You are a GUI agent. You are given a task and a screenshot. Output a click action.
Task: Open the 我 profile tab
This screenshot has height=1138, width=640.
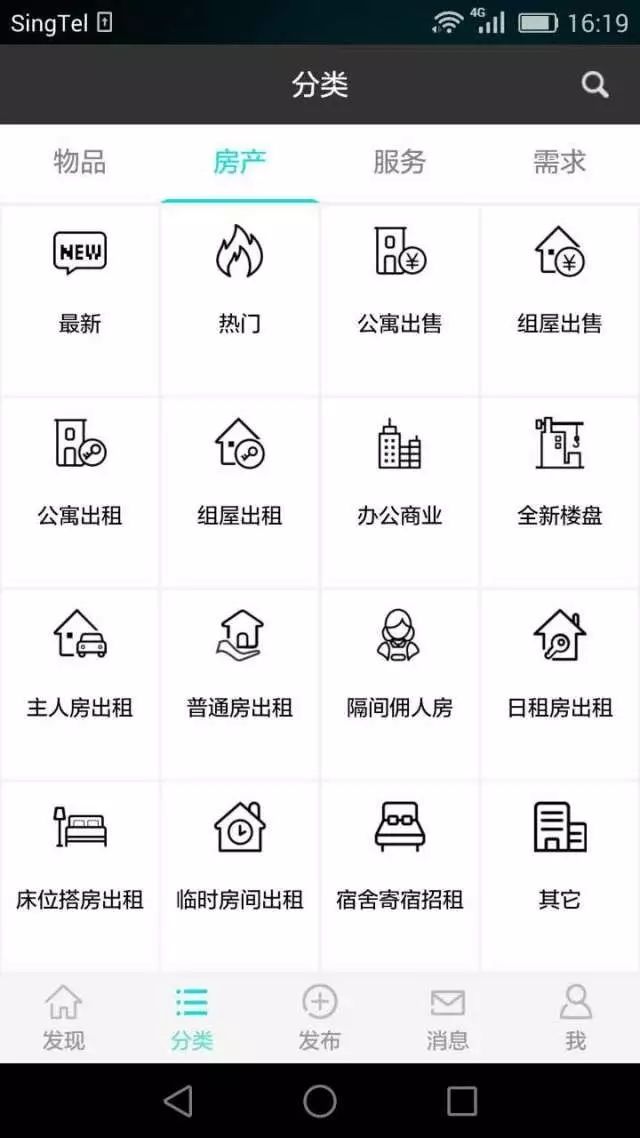click(575, 1017)
